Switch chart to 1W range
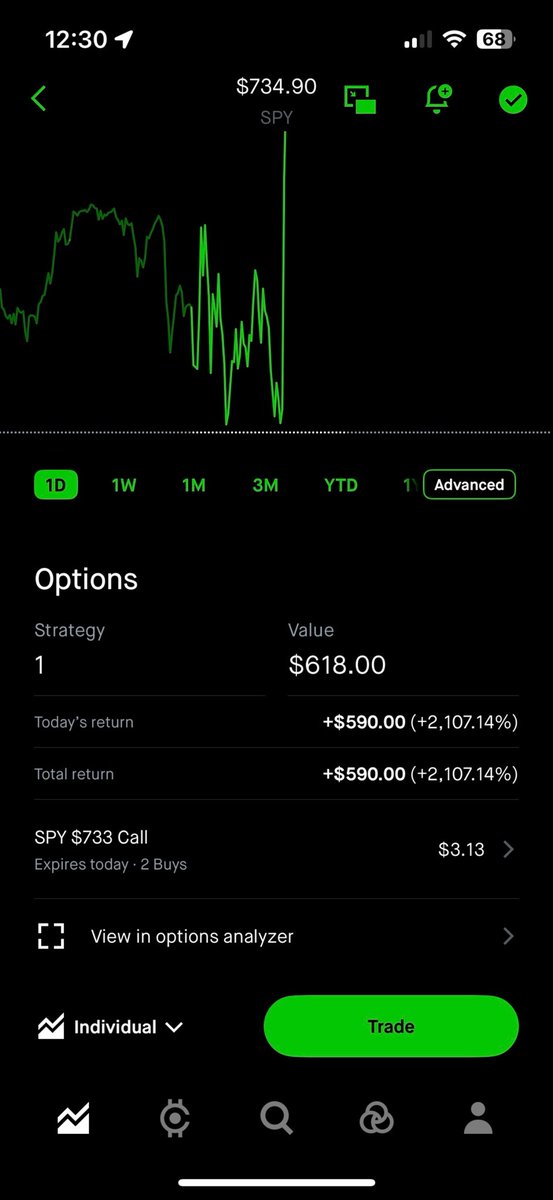553x1200 pixels. pos(124,485)
